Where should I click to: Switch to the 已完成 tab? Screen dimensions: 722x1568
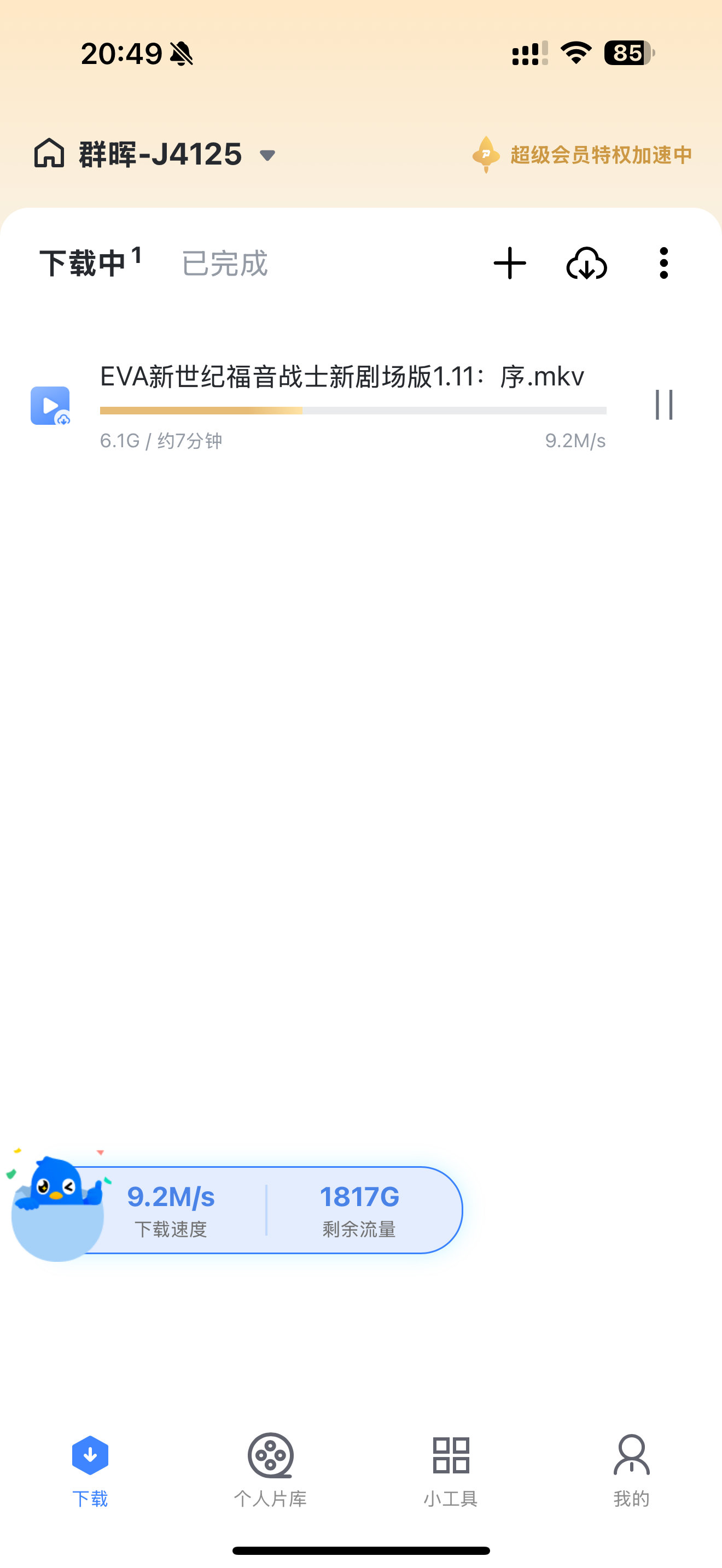click(225, 263)
